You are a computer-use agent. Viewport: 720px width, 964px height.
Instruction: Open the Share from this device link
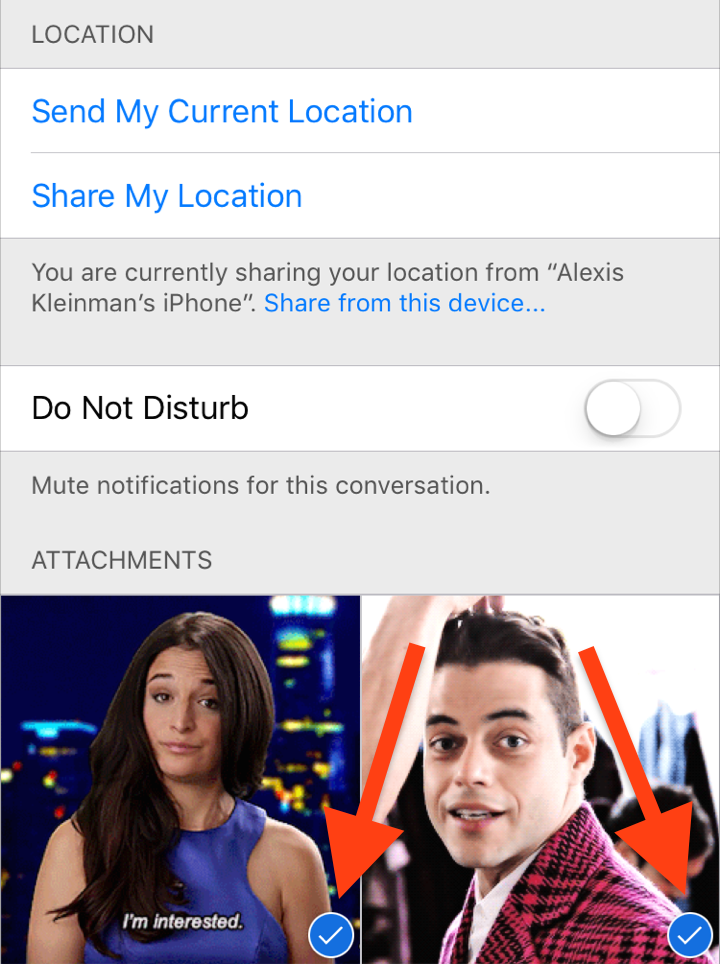(404, 303)
